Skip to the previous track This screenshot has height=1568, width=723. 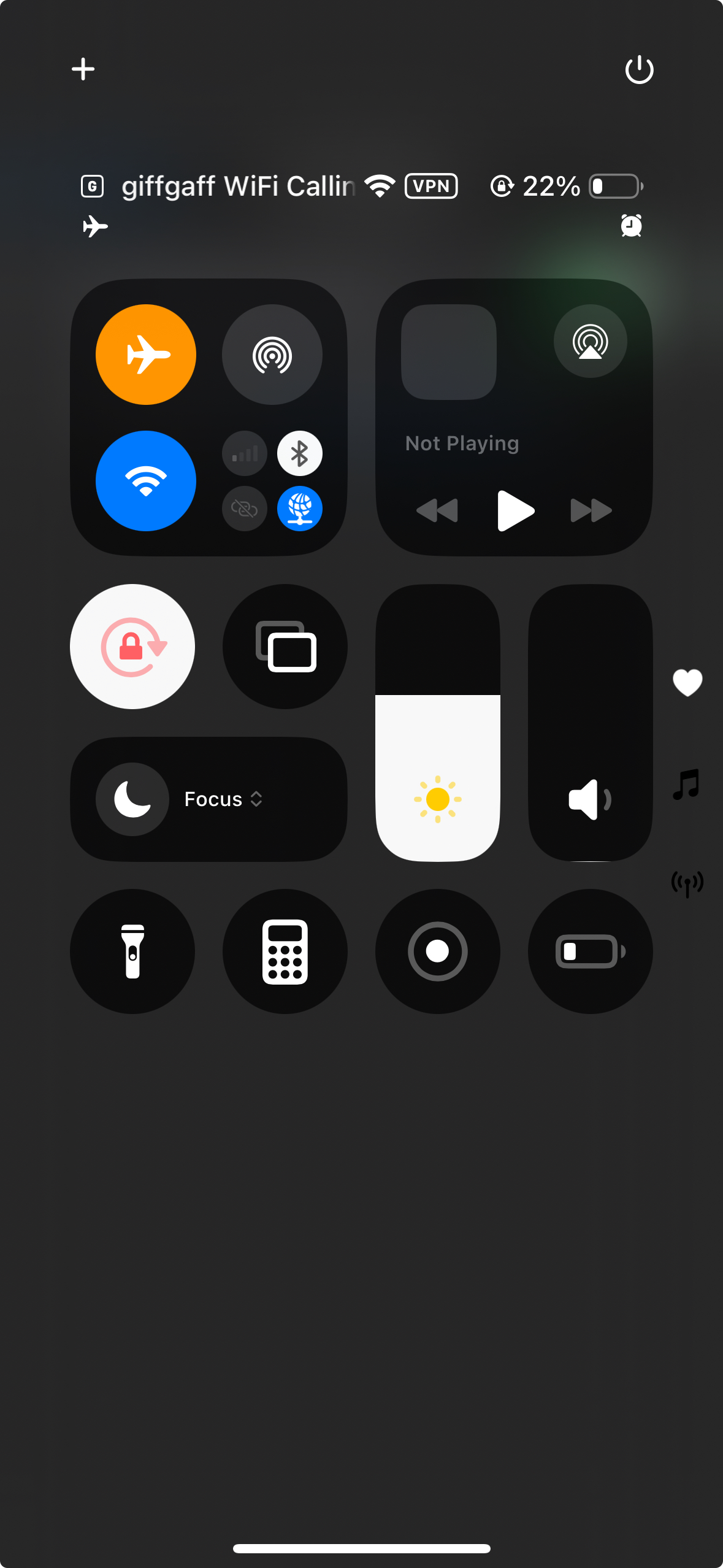(x=437, y=510)
